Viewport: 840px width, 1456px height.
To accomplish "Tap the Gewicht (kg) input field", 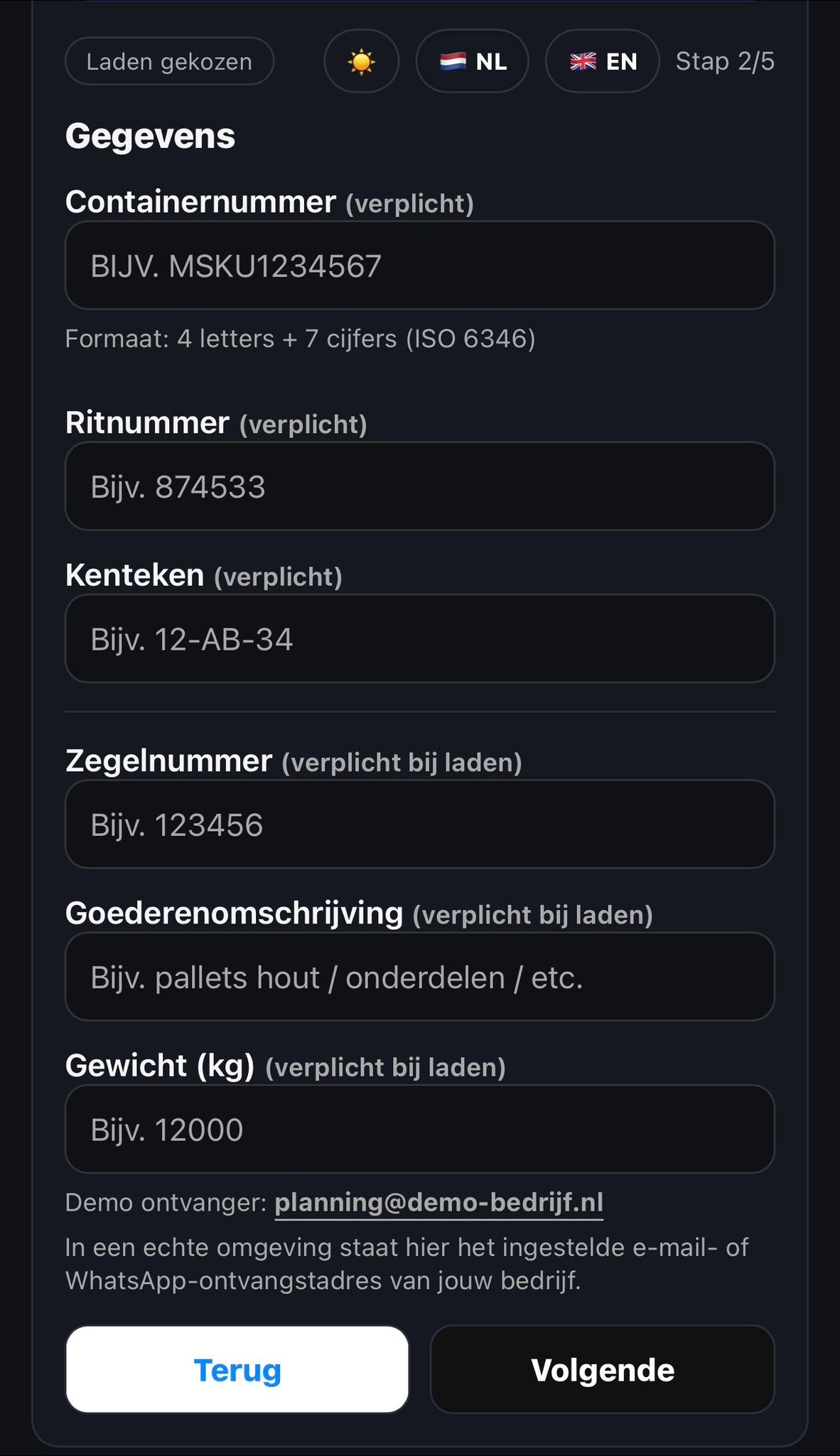I will [x=419, y=1129].
